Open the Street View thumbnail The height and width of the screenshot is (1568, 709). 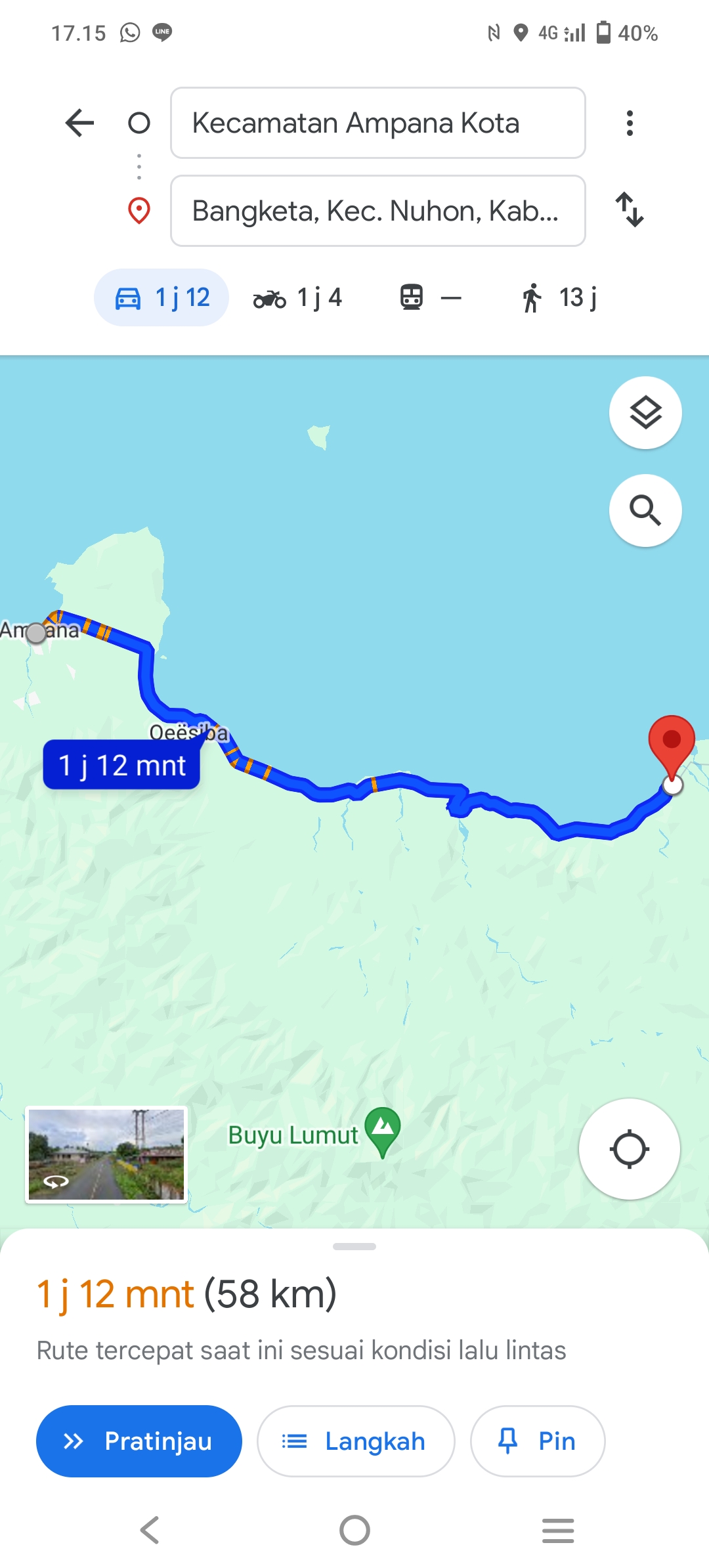[x=106, y=1154]
